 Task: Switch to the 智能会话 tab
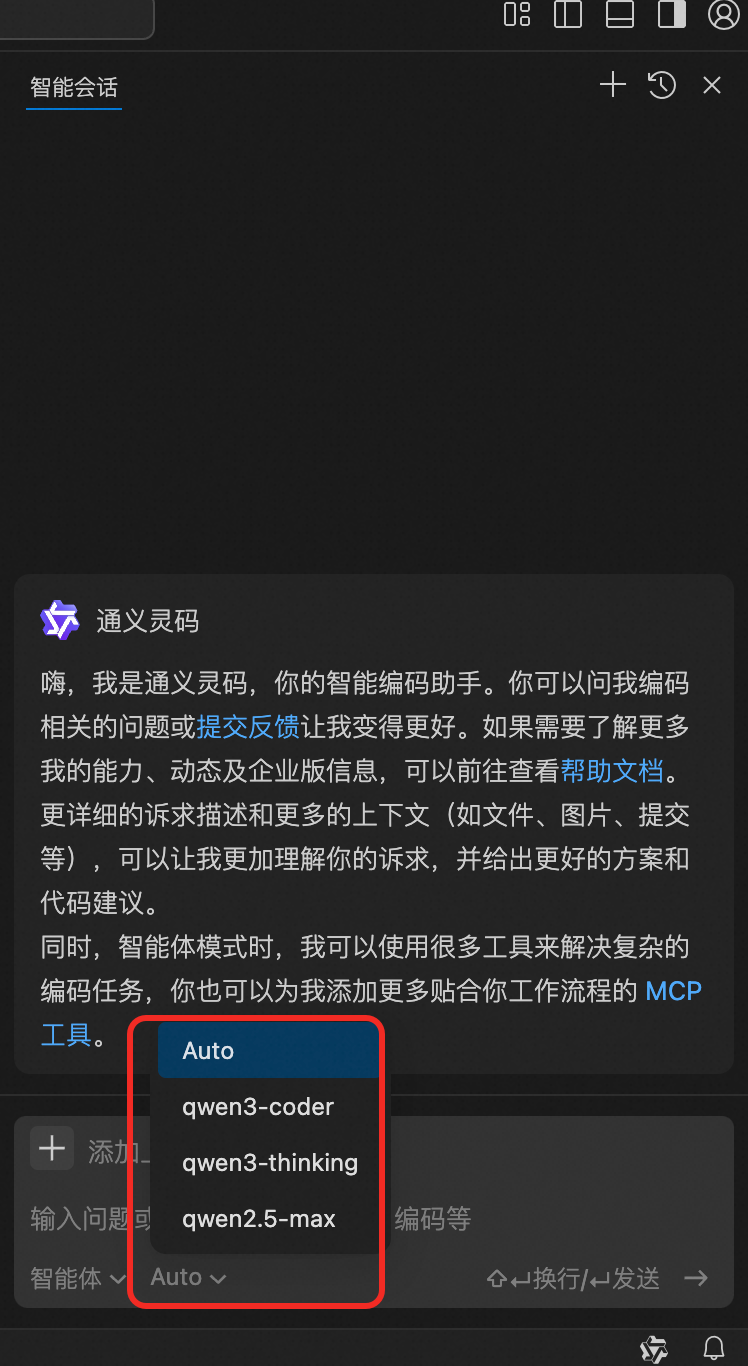click(73, 87)
